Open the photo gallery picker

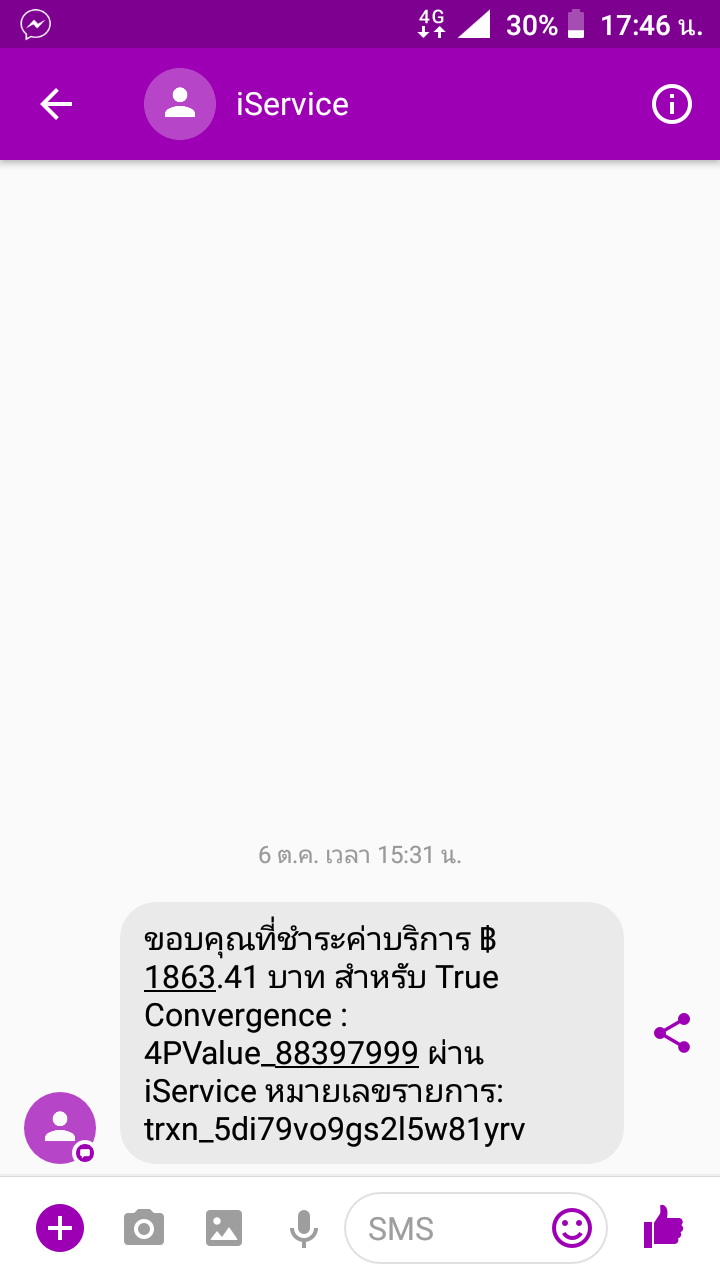pos(224,1227)
